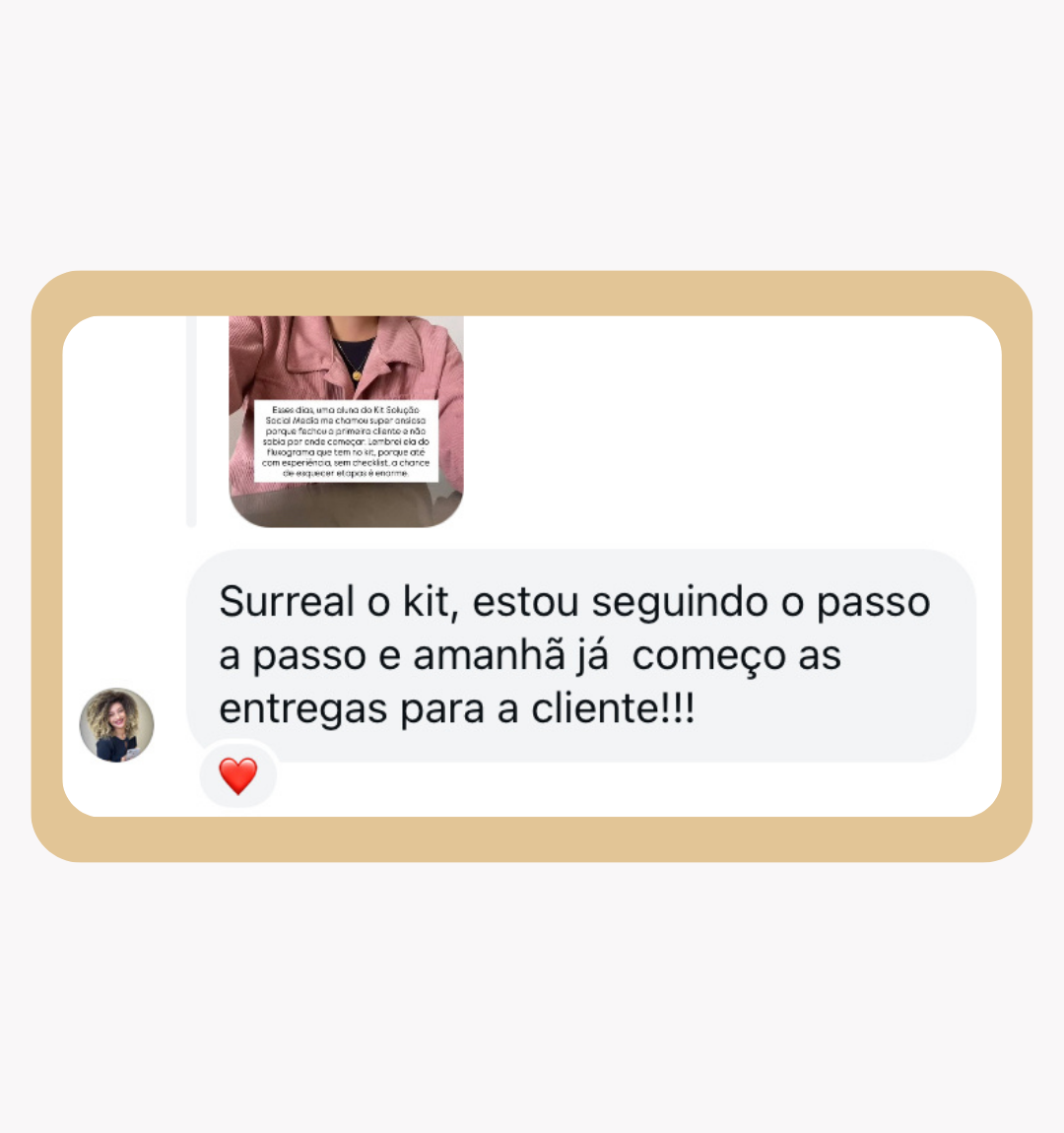Click the white text caption inside the story image

pyautogui.click(x=348, y=443)
